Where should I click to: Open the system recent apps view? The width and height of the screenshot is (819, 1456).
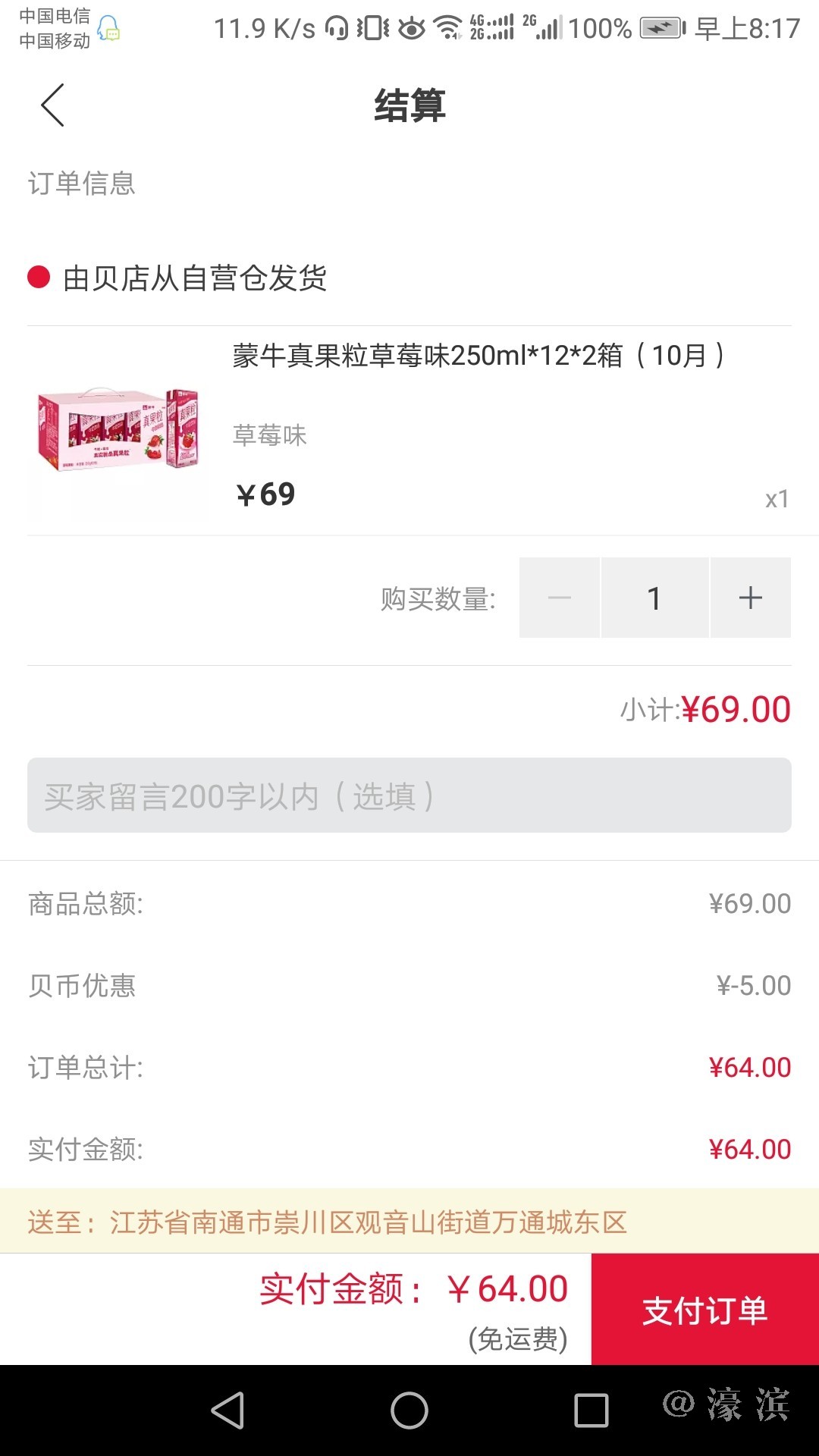tap(591, 1411)
